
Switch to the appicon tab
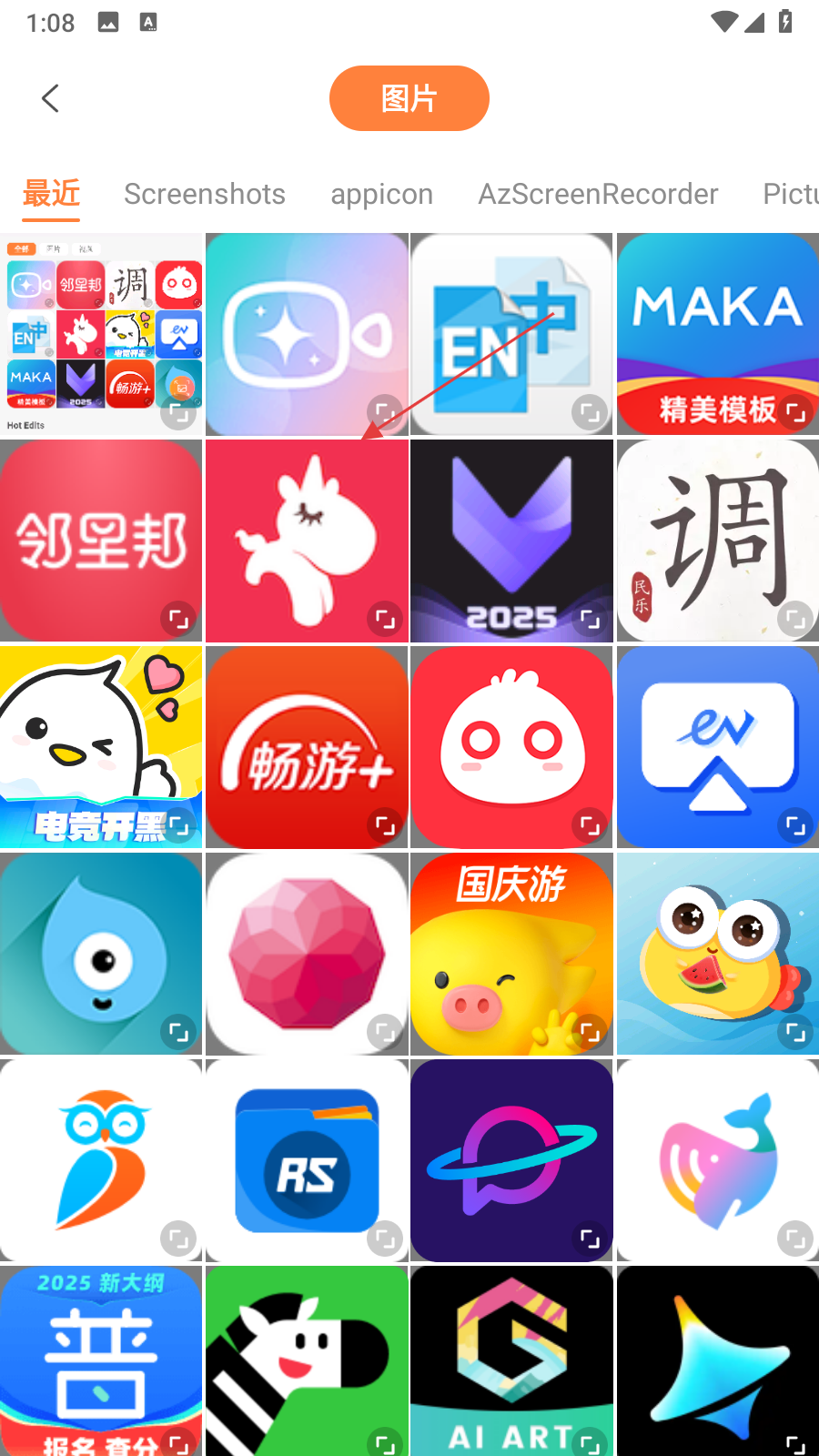point(381,194)
